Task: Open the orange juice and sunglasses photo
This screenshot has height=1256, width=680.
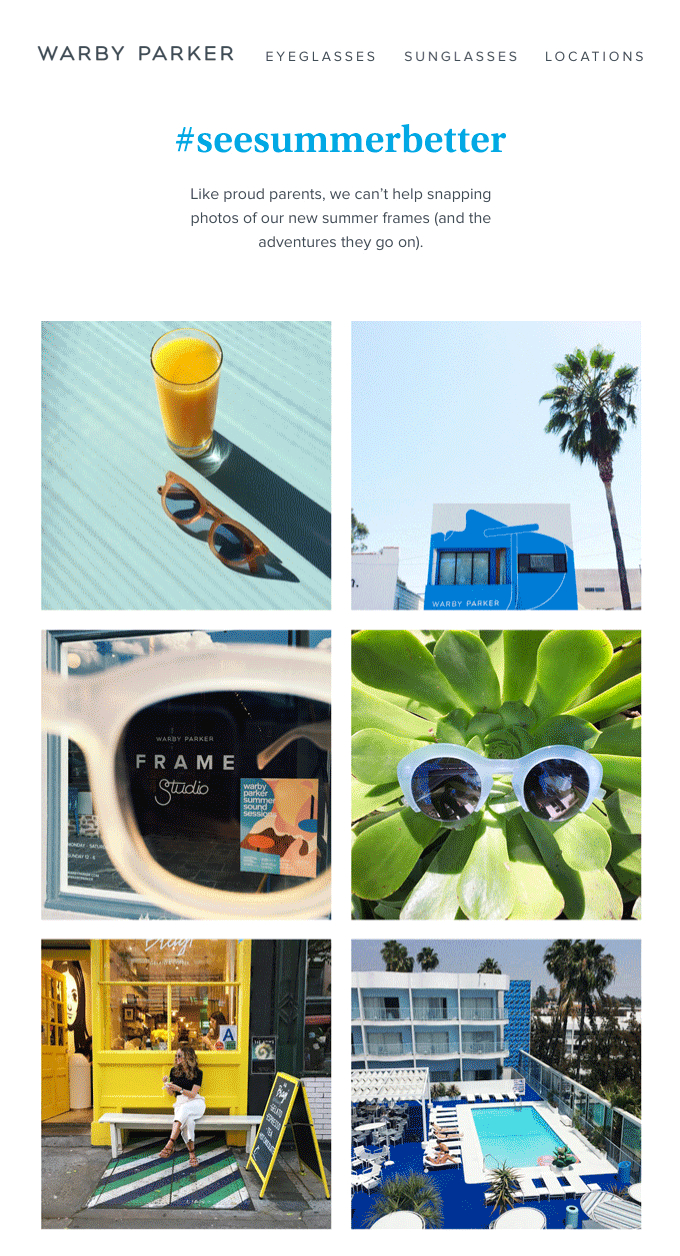Action: tap(186, 465)
